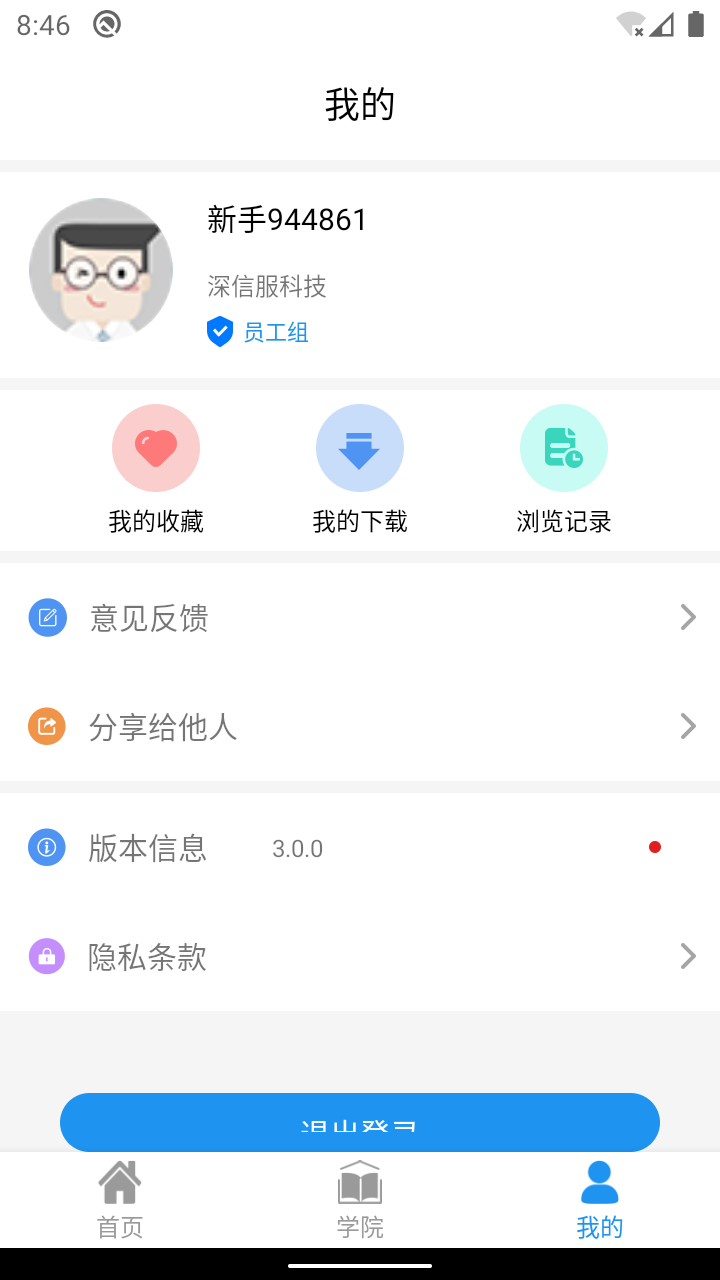
Task: Switch to the 学院 tab
Action: click(x=360, y=1200)
